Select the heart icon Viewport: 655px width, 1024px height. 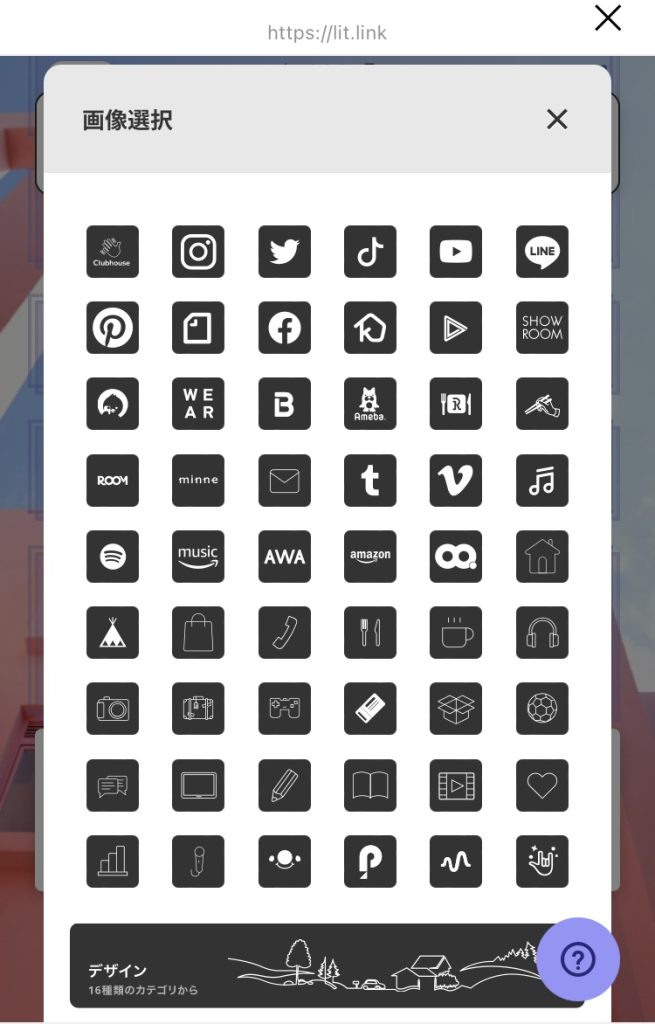[542, 785]
